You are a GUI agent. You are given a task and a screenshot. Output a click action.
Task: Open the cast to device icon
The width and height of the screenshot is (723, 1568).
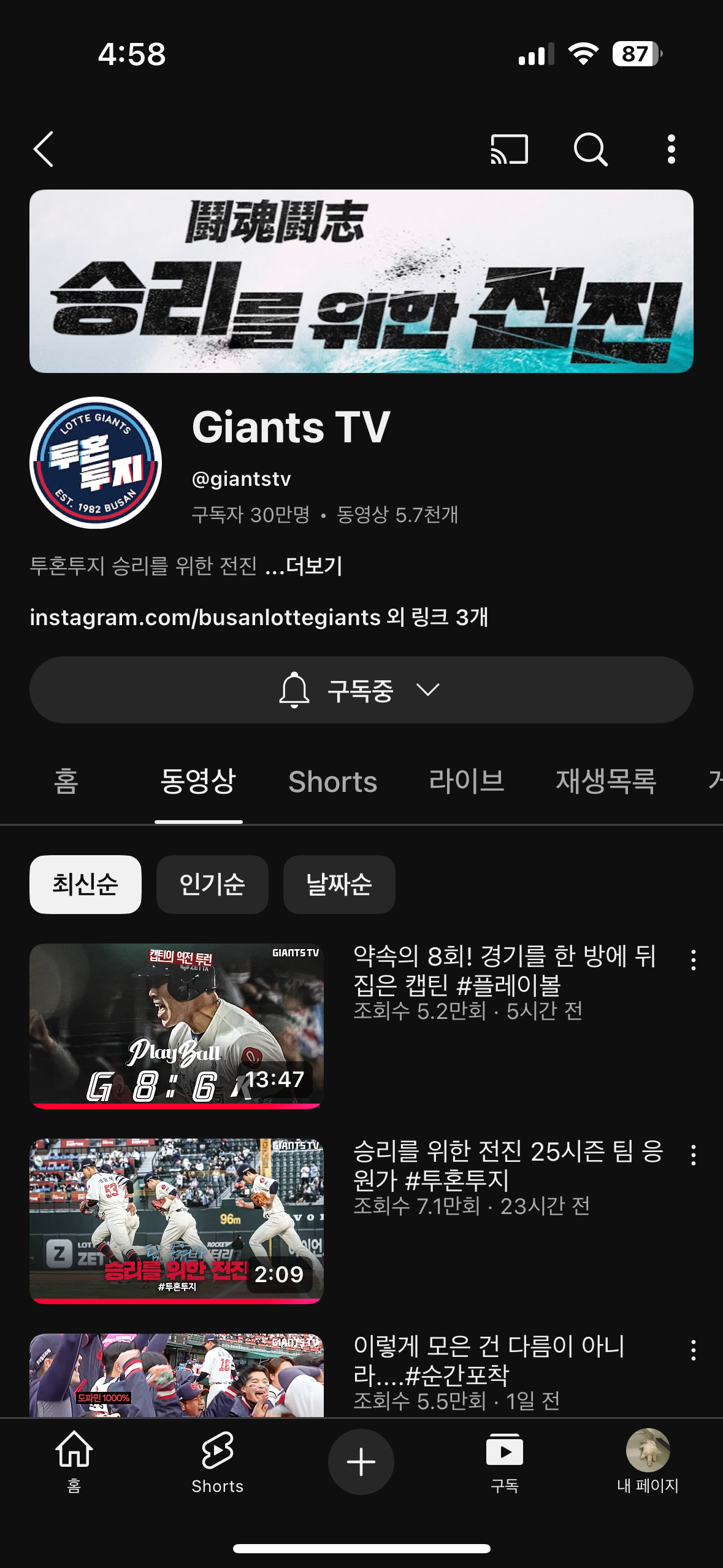(509, 149)
